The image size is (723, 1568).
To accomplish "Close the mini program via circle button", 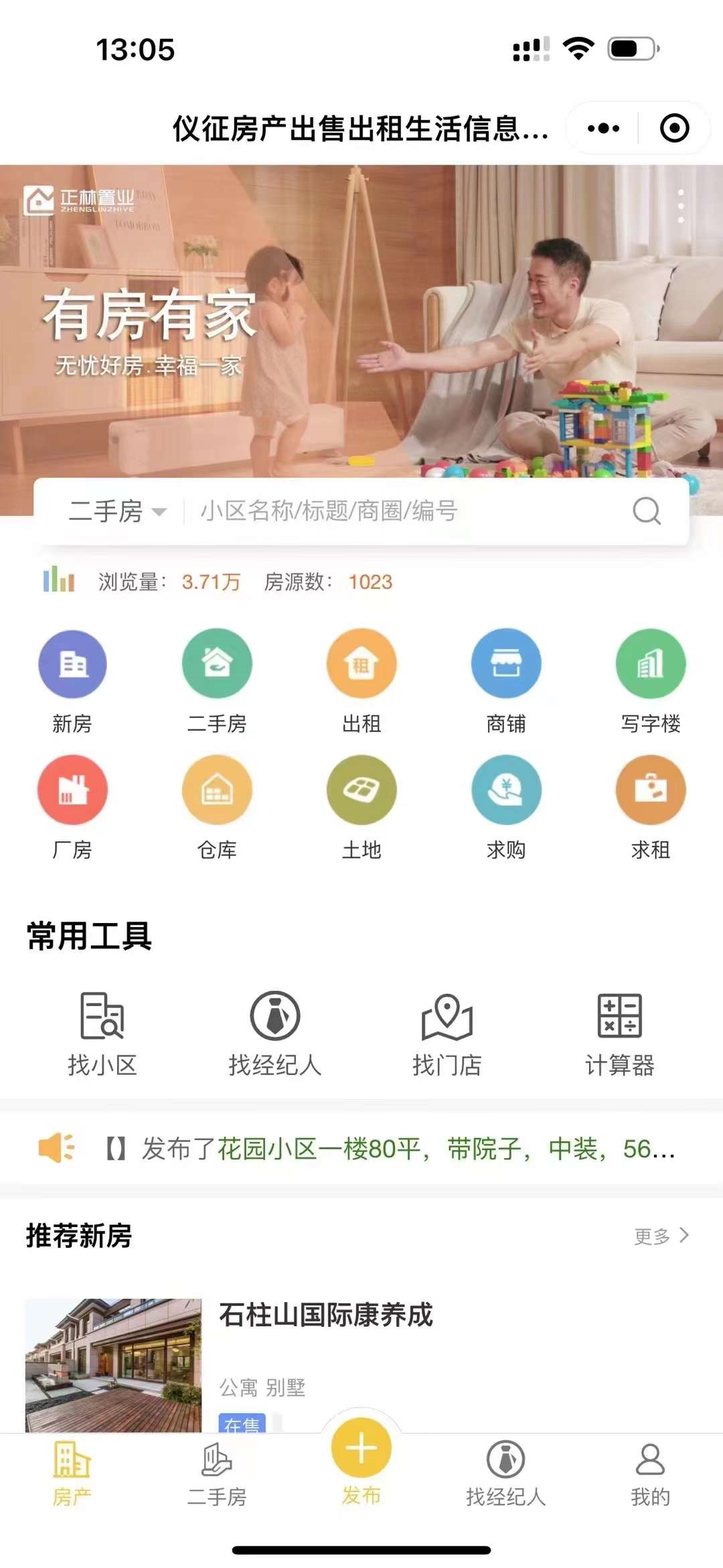I will [x=674, y=128].
